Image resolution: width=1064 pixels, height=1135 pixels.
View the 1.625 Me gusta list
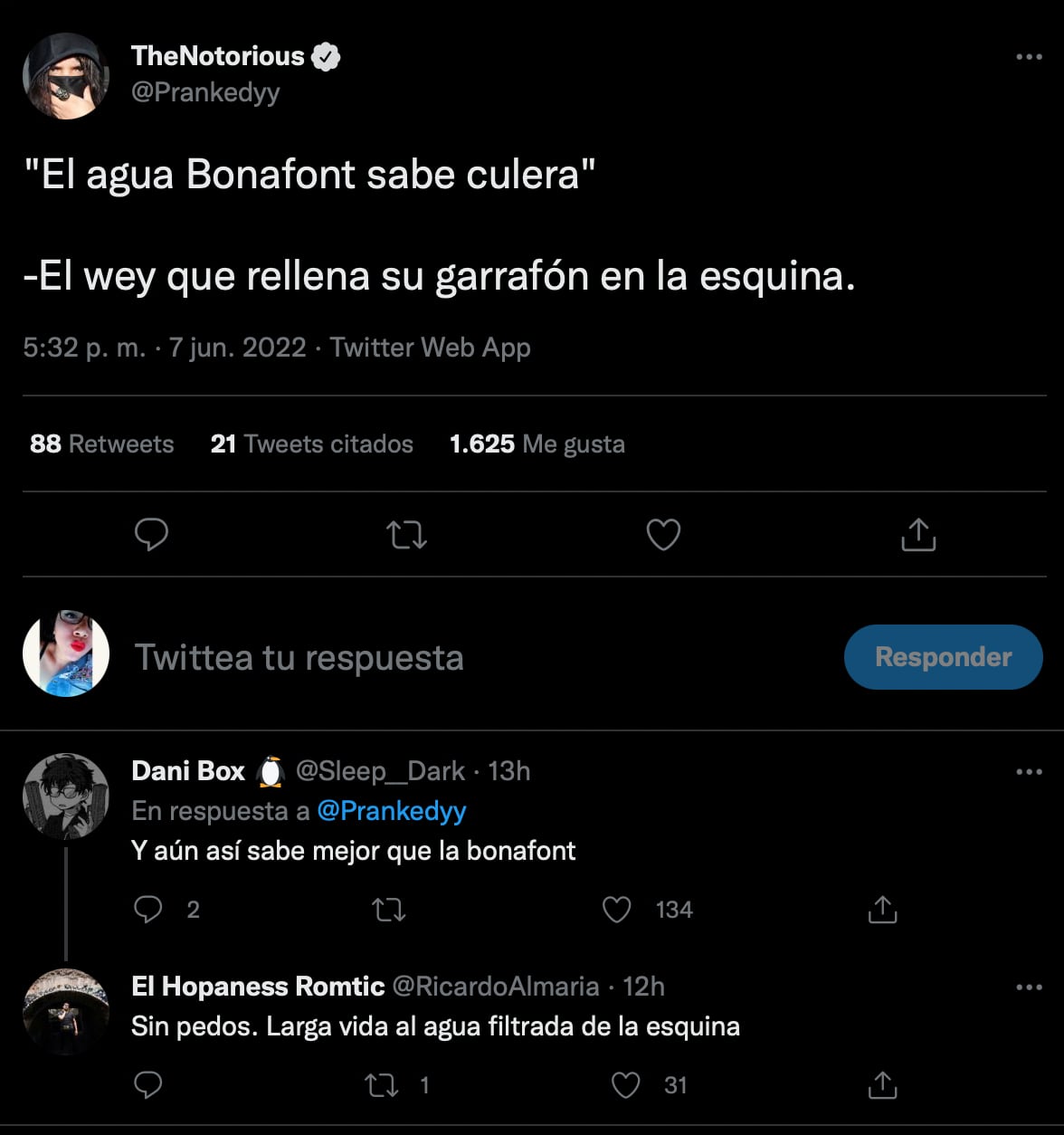pyautogui.click(x=537, y=444)
